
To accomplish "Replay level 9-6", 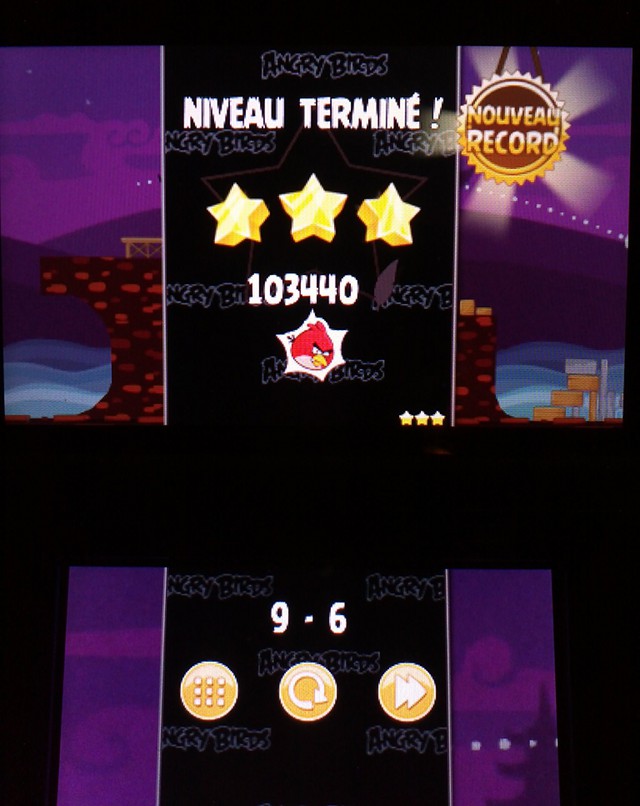I will pos(307,691).
